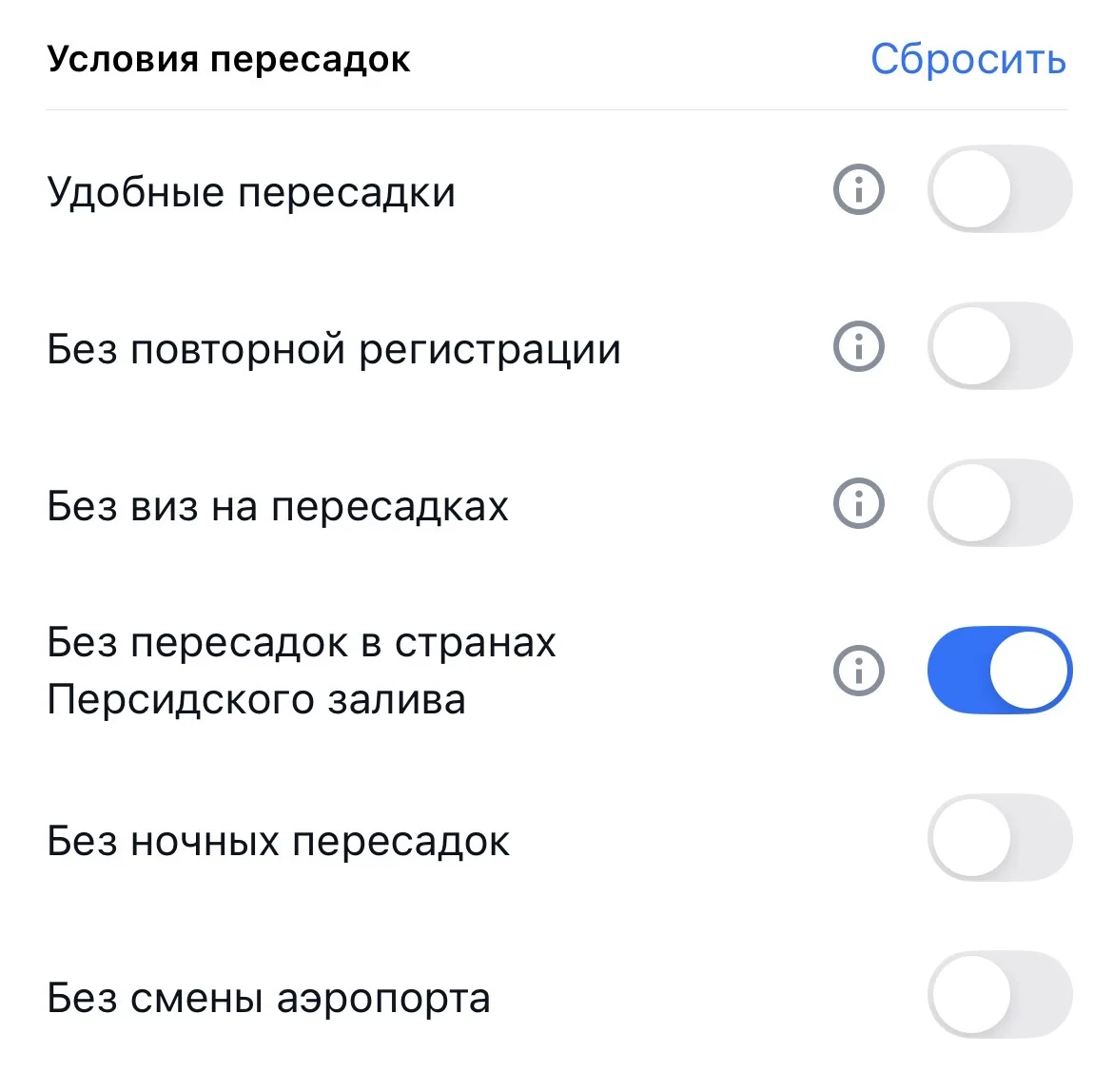Screen dimensions: 1113x1092
Task: Enable the Удобные пересадки switch
Action: [x=999, y=189]
